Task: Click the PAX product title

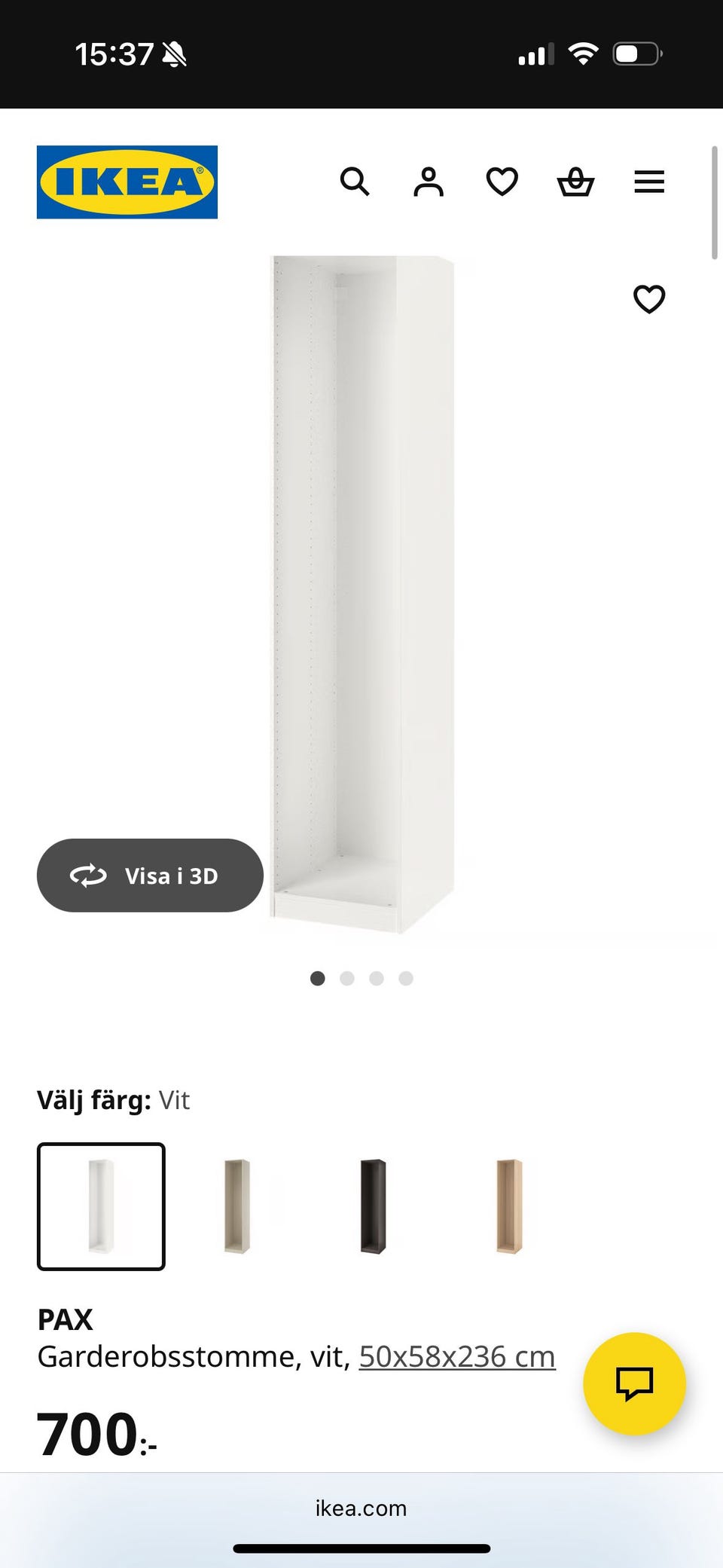Action: [x=65, y=1319]
